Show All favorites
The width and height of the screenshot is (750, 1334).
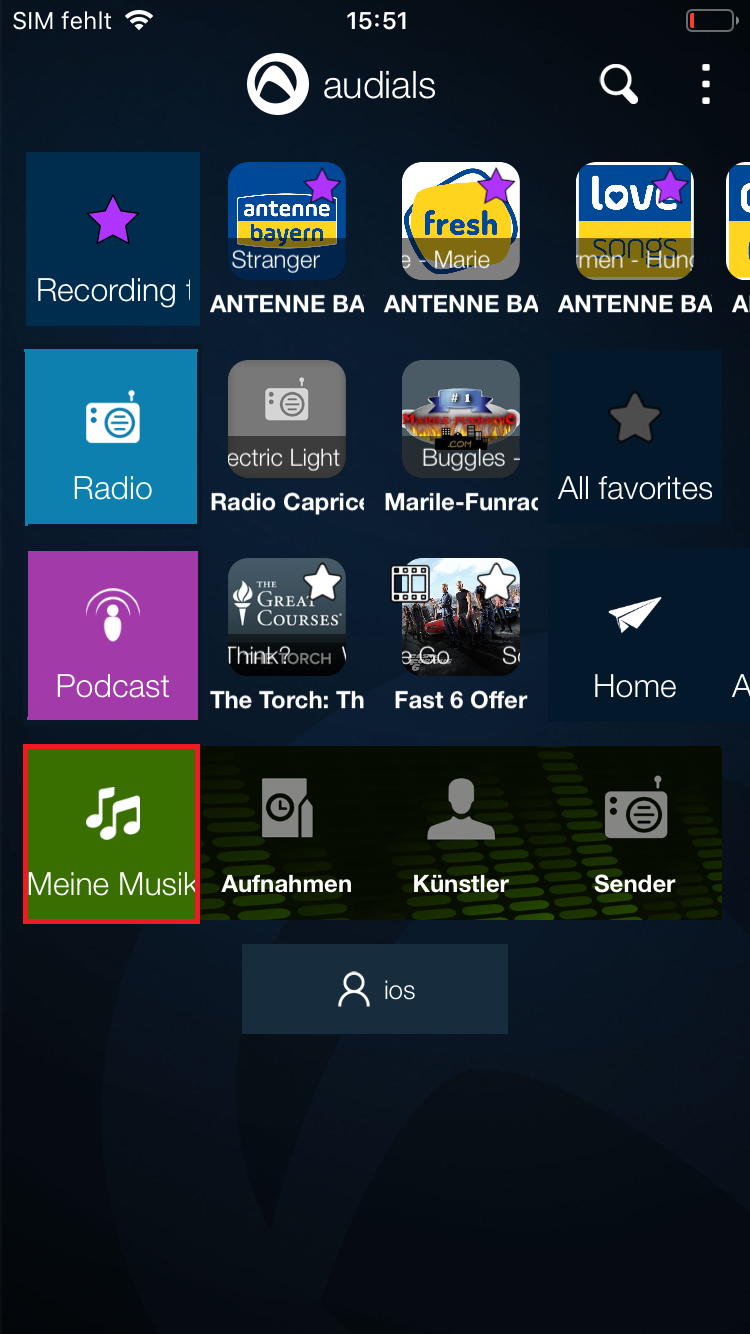tap(635, 437)
